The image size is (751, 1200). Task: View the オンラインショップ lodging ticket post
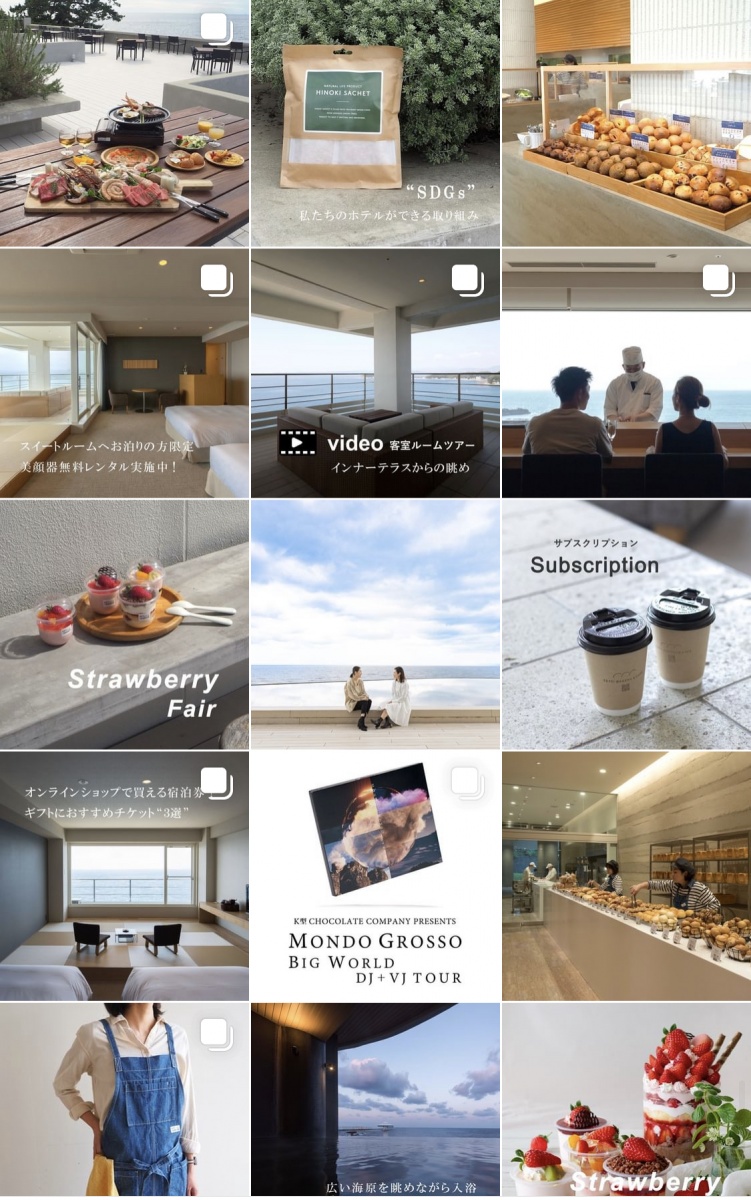click(124, 875)
